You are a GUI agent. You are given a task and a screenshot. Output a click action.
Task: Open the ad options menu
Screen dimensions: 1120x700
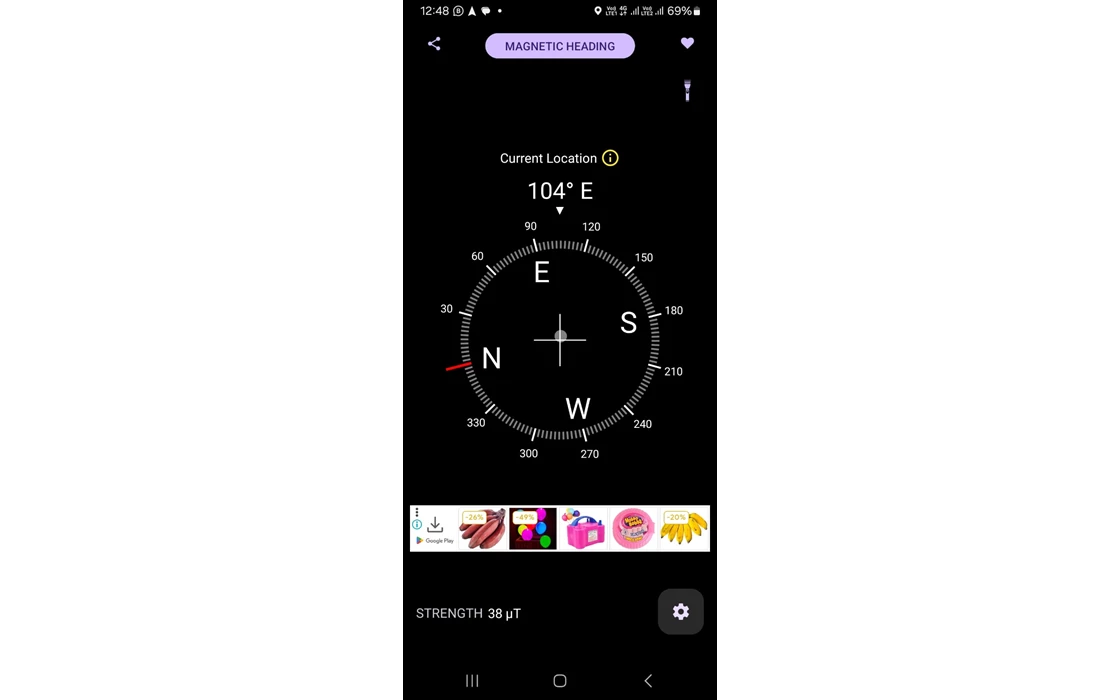pos(417,513)
